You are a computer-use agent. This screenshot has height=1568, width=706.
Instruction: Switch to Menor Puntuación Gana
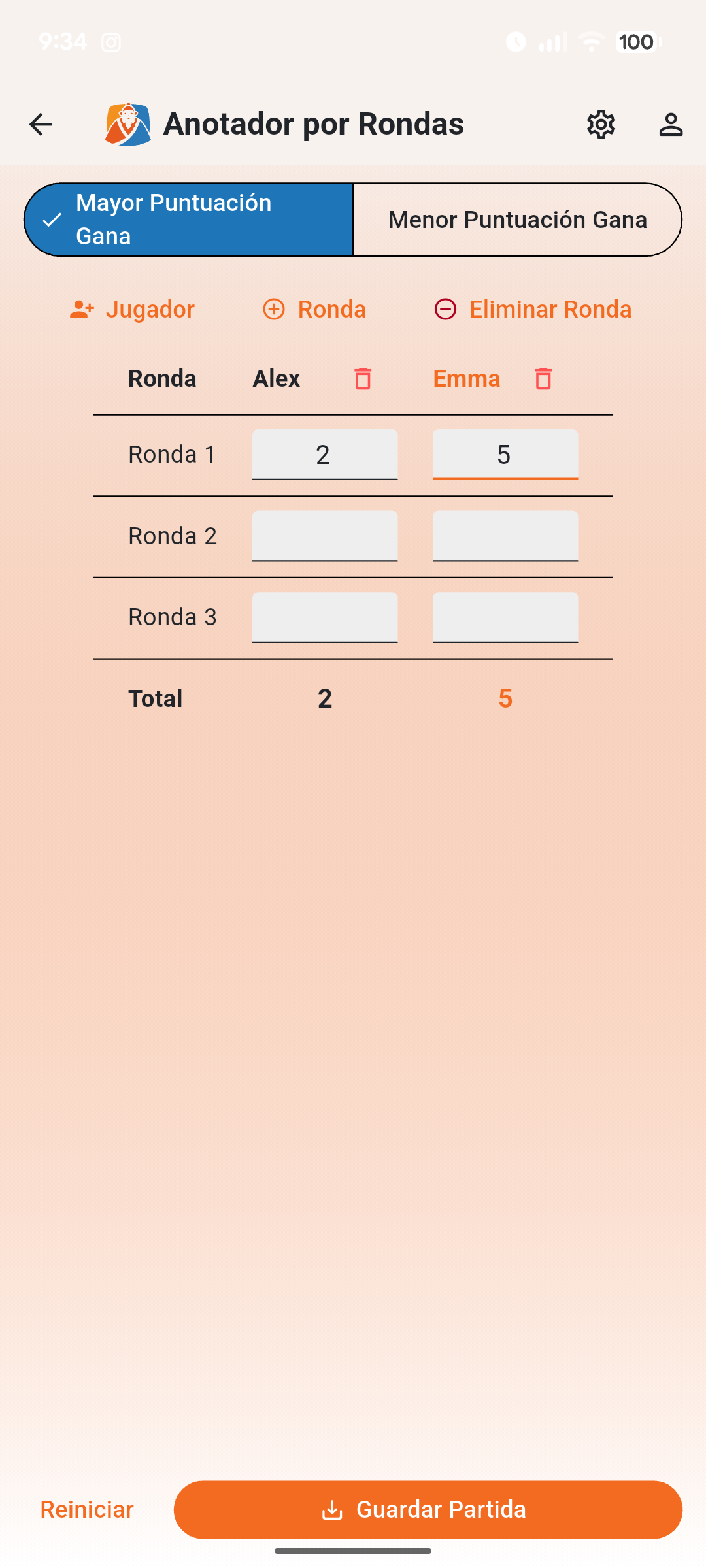(517, 220)
